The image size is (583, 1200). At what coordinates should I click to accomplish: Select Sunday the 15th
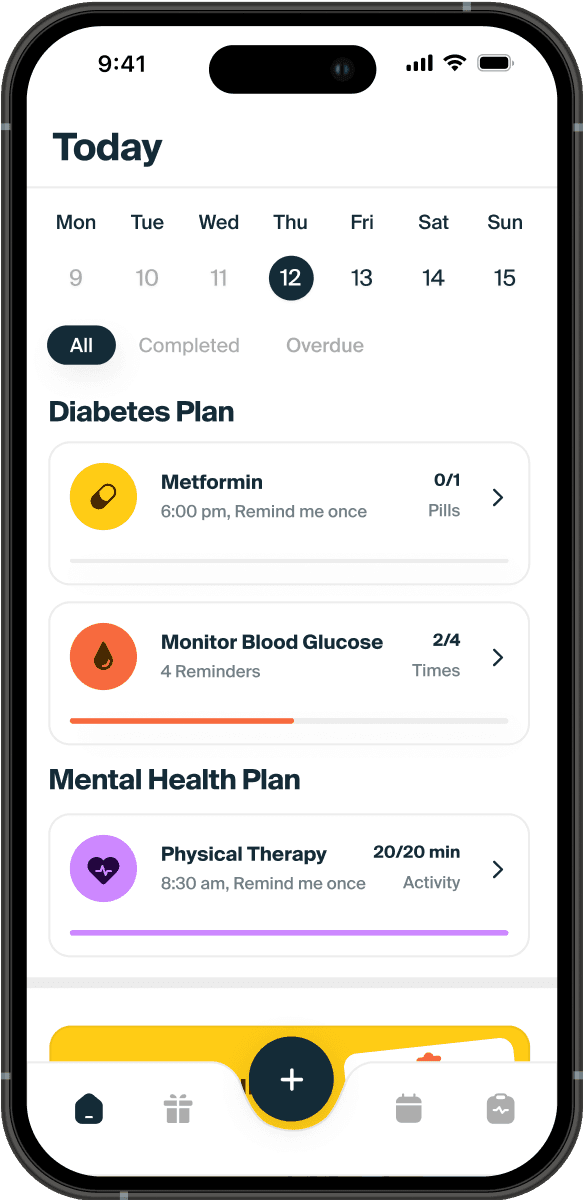point(505,278)
